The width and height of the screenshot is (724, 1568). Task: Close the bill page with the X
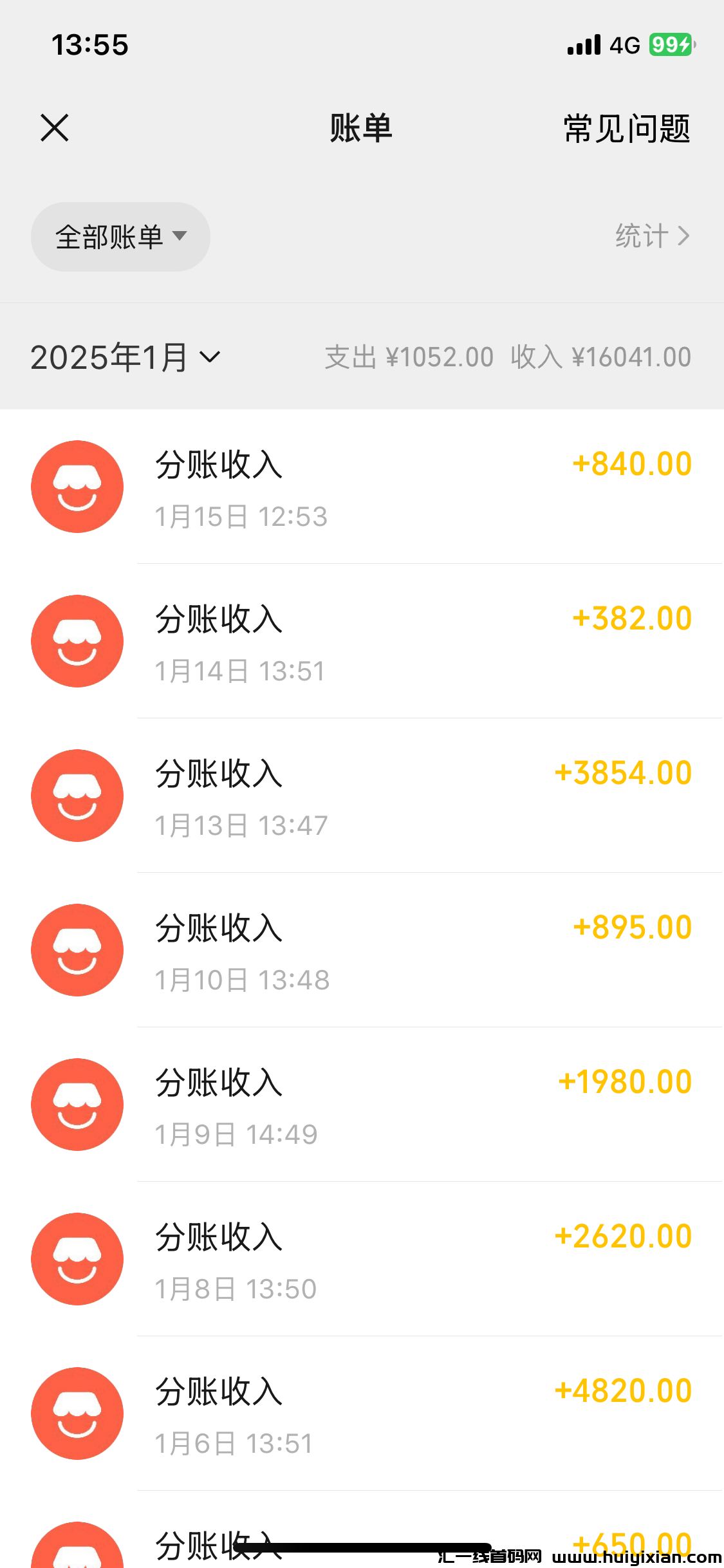tap(55, 127)
